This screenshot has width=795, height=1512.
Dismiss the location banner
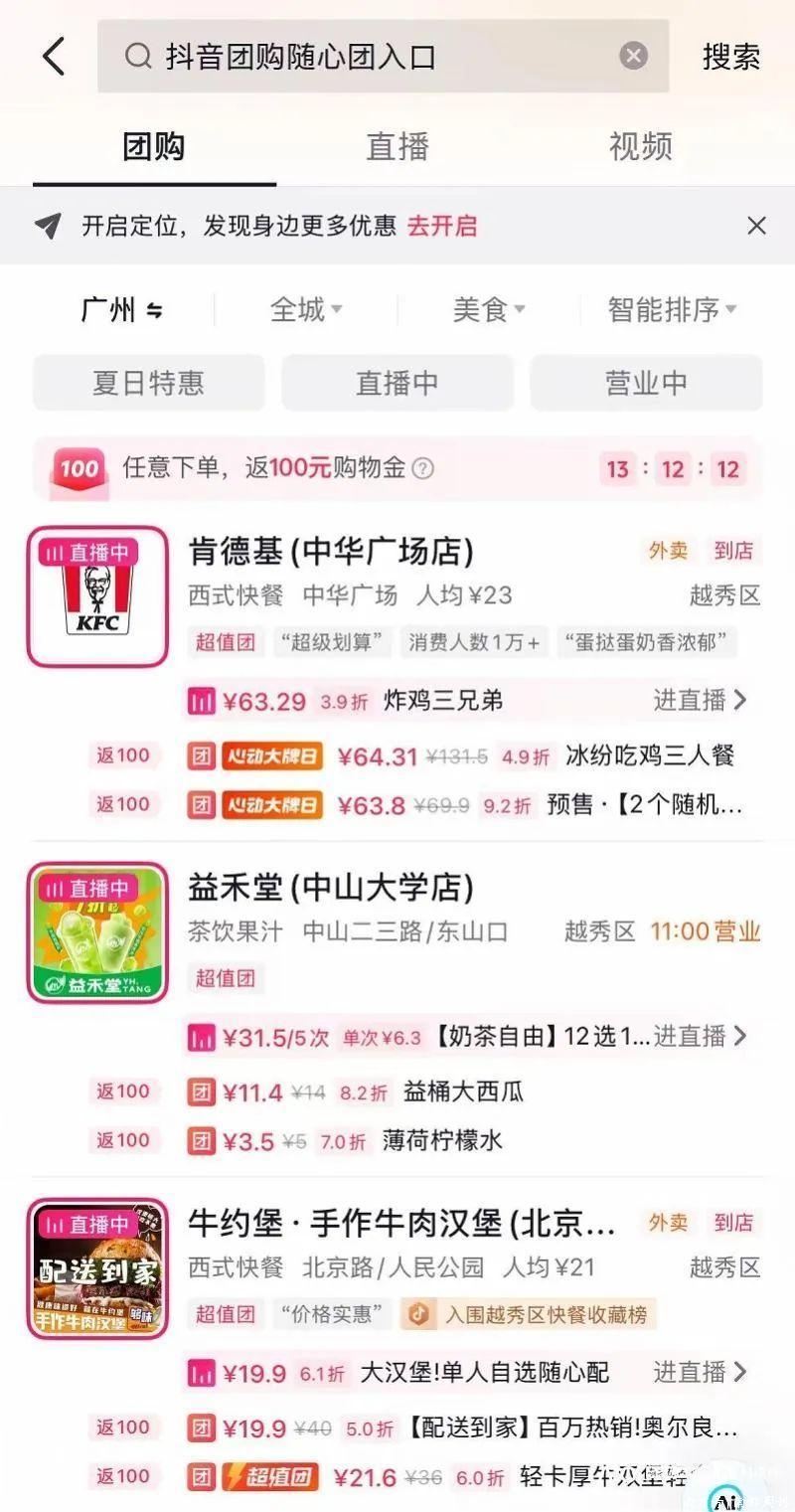756,226
